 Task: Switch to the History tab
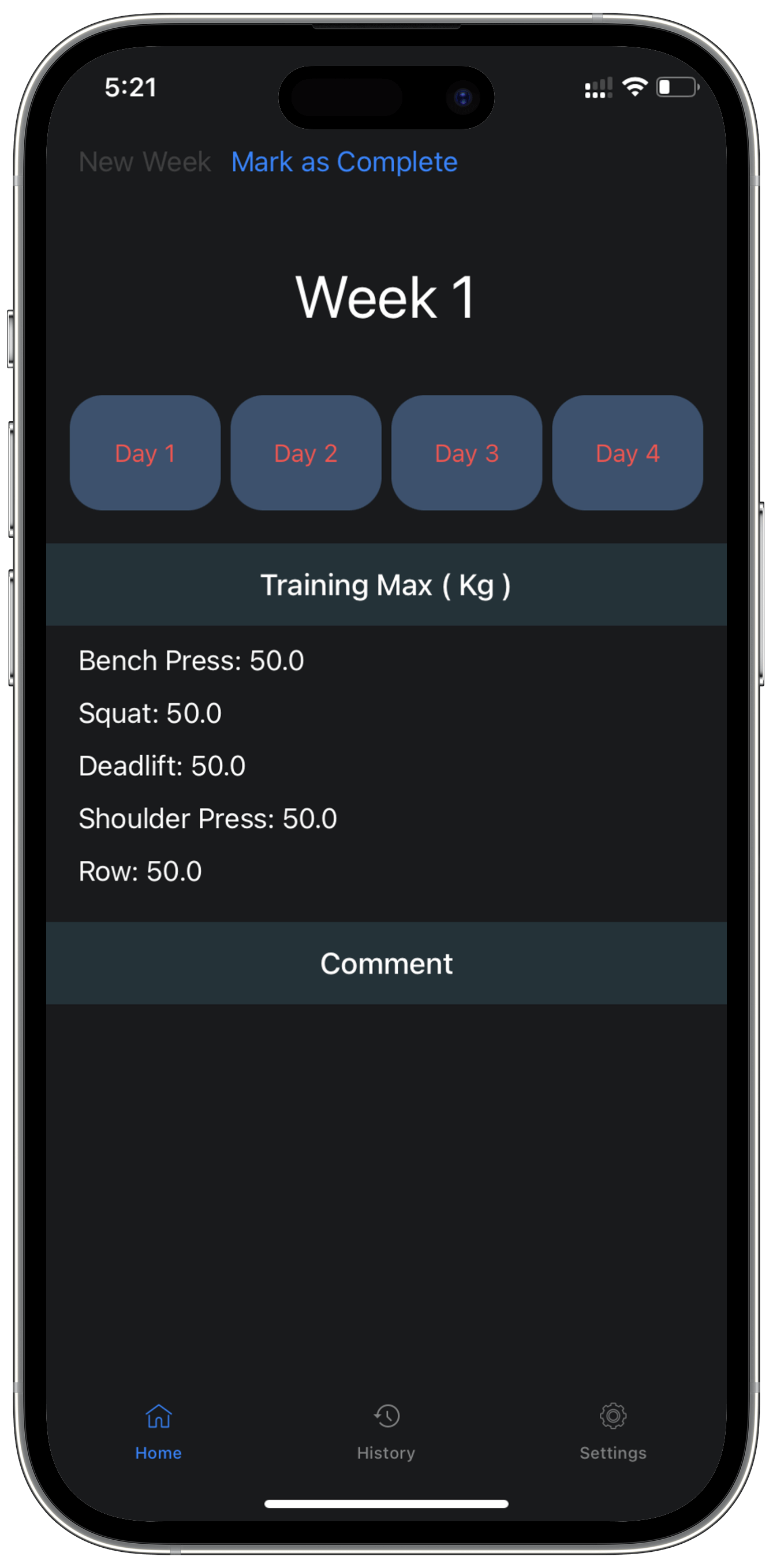pyautogui.click(x=386, y=1432)
